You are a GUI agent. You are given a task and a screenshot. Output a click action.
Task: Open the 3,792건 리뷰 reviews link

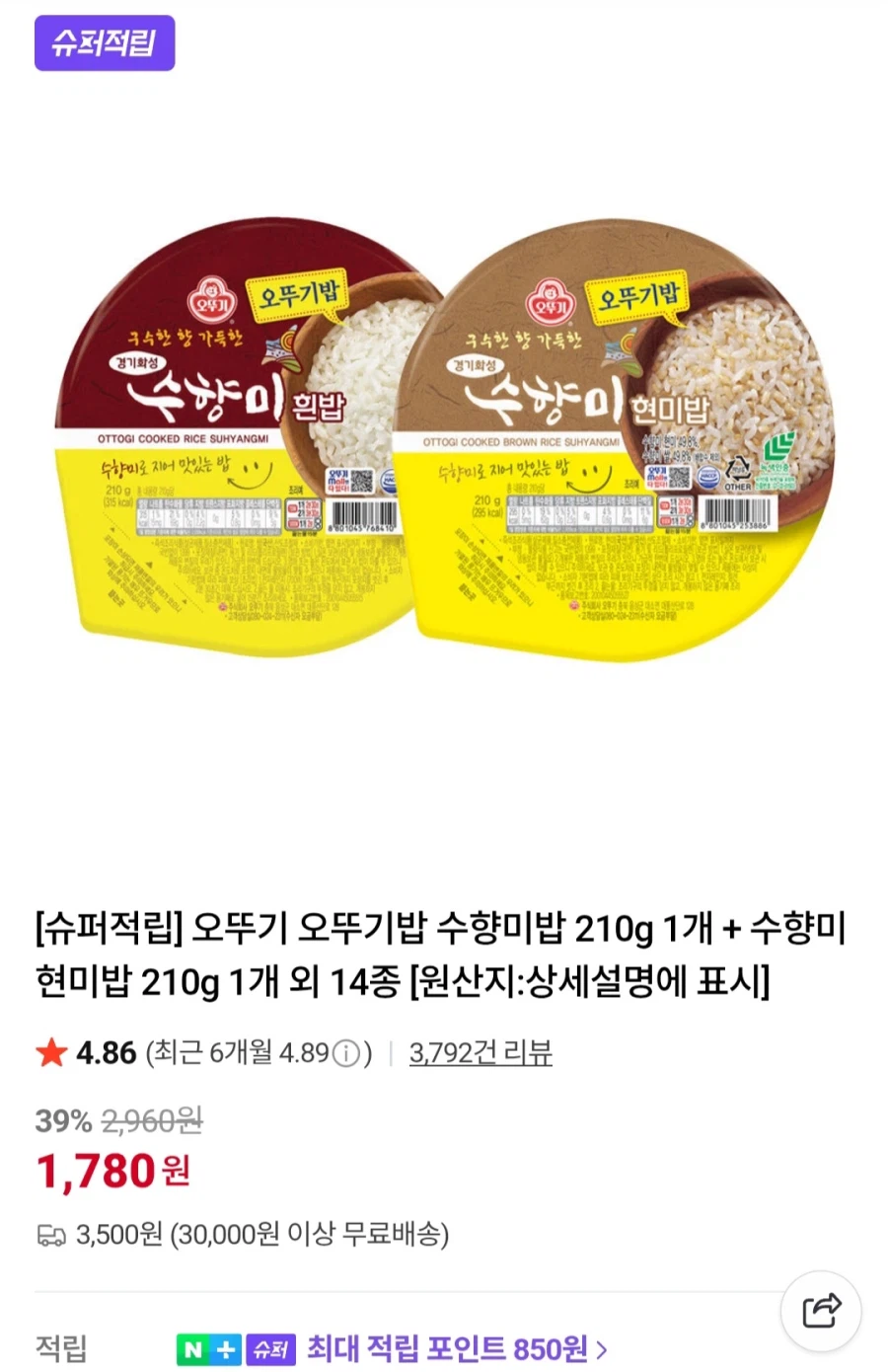(481, 1053)
